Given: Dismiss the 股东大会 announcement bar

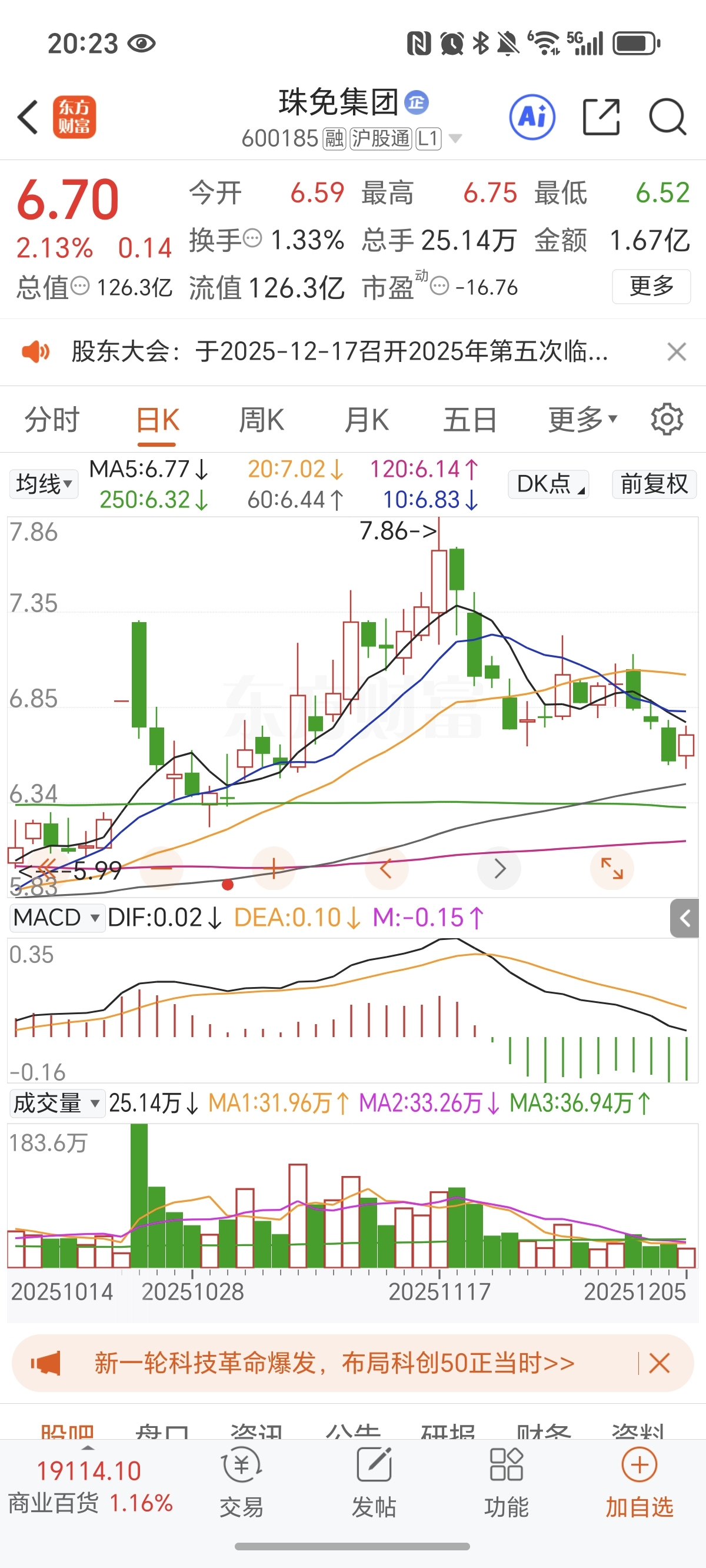Looking at the screenshot, I should (676, 352).
